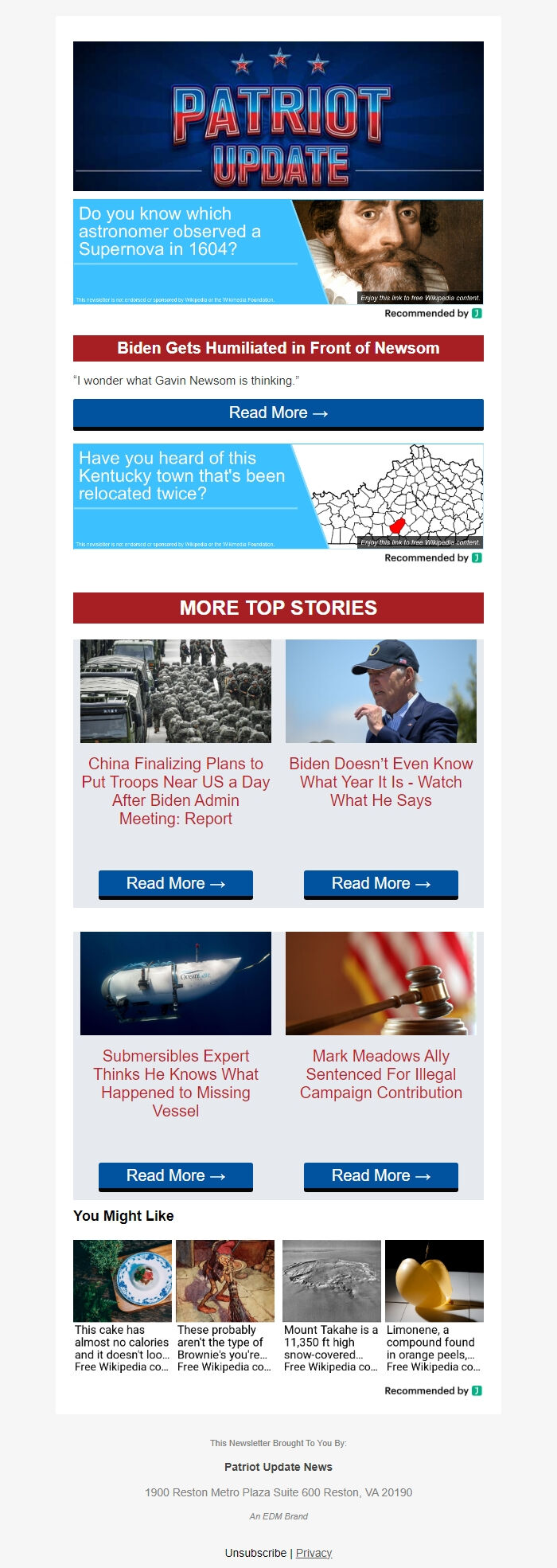Open the soldiers and trucks story photo
The width and height of the screenshot is (557, 1568).
(176, 690)
